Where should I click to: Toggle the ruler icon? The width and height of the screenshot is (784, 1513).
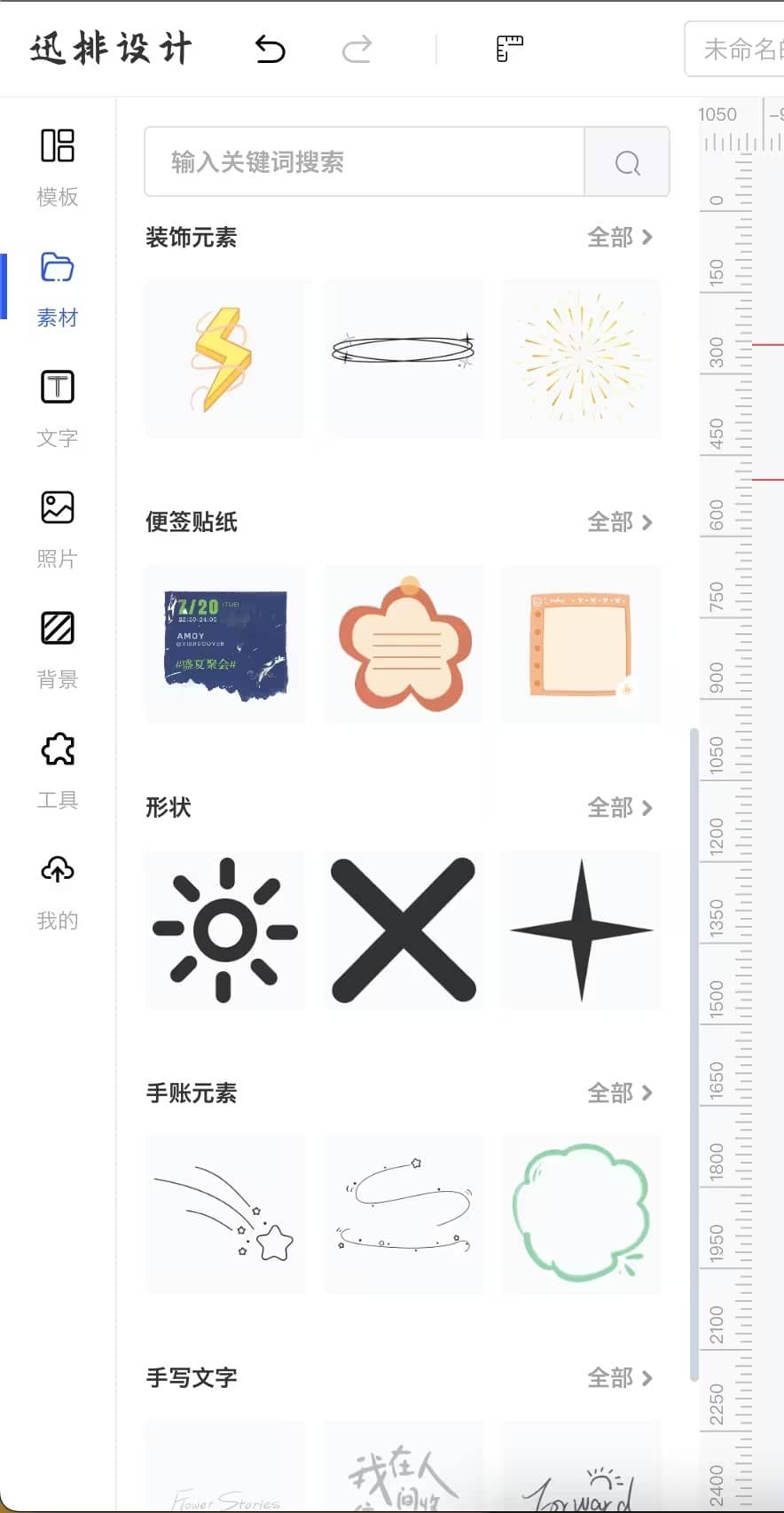pos(509,49)
